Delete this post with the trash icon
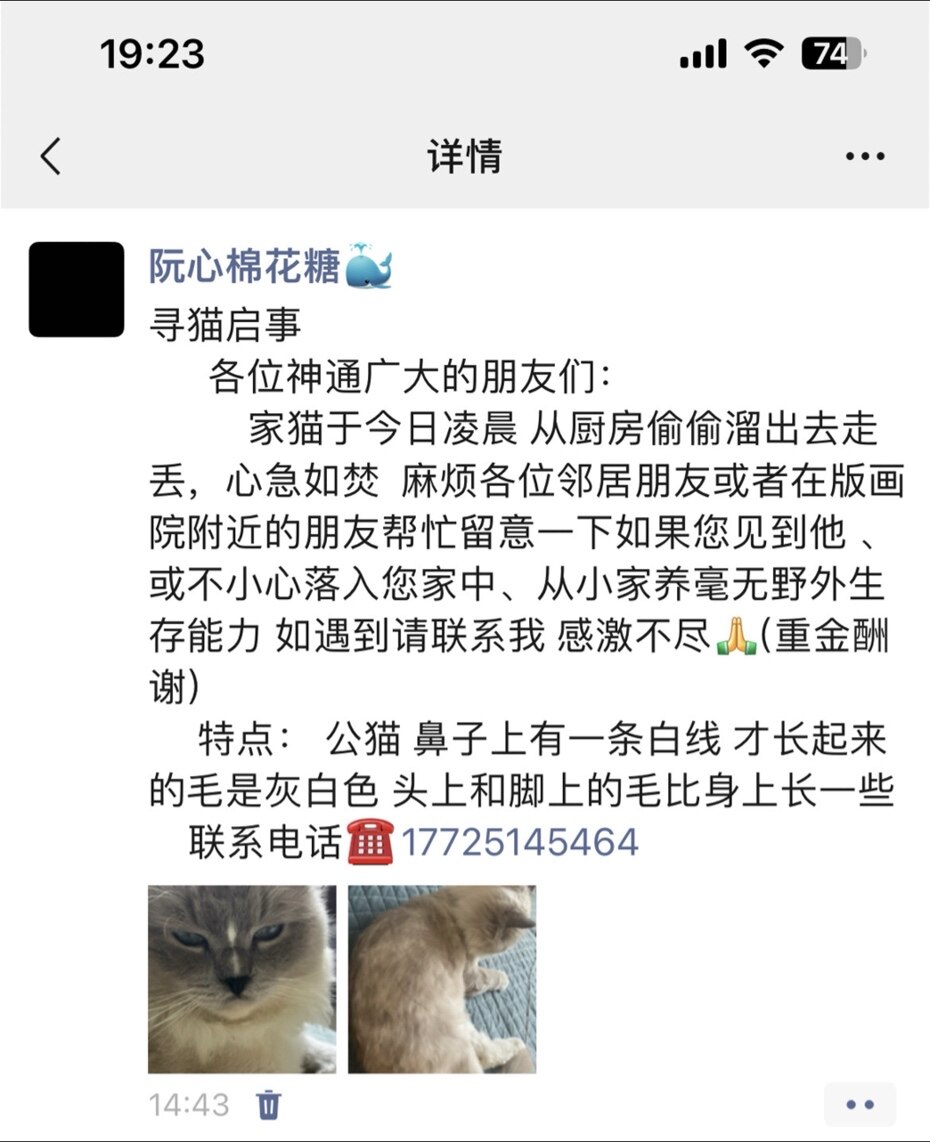Image resolution: width=930 pixels, height=1142 pixels. click(x=269, y=1105)
